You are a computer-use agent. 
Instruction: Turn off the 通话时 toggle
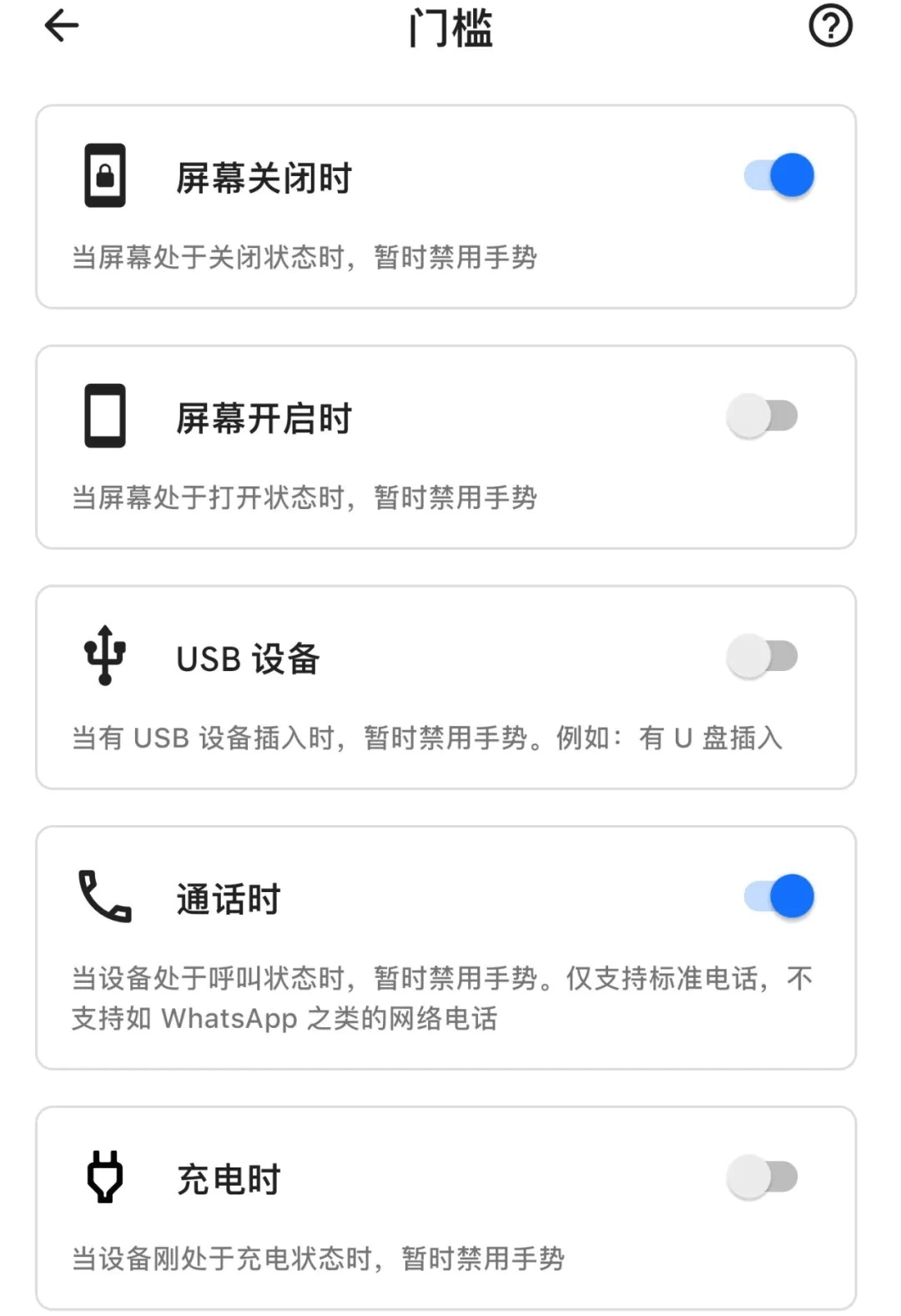(x=778, y=897)
